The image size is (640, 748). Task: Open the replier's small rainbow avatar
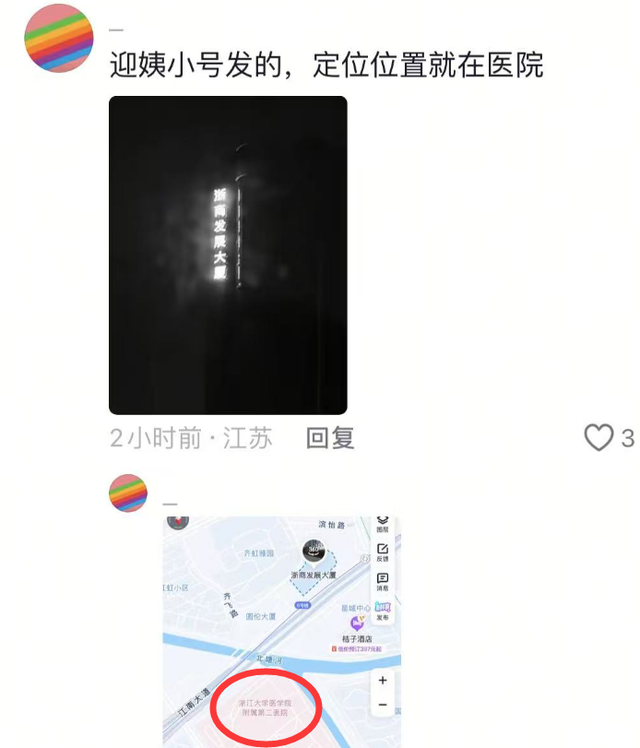pos(128,493)
